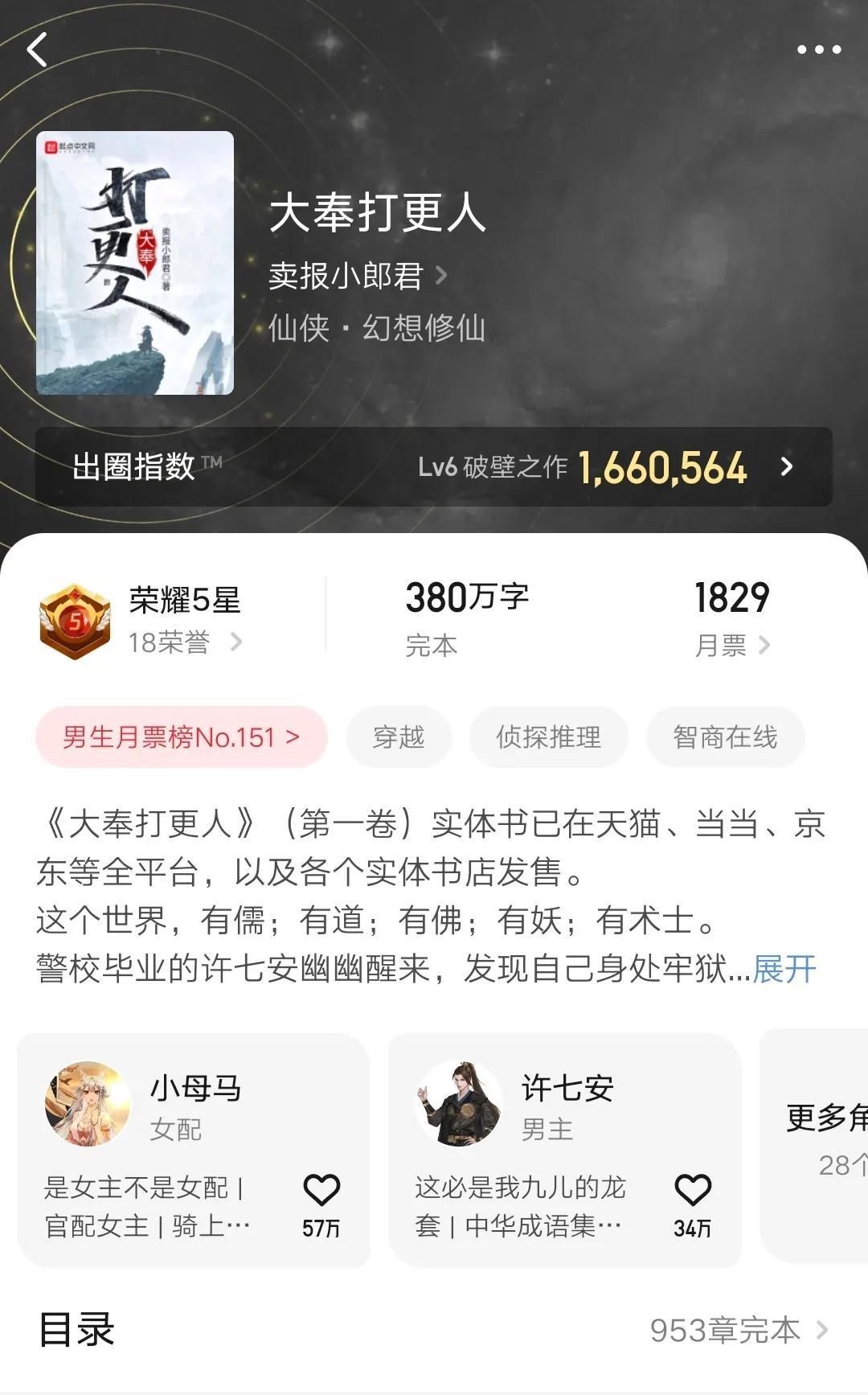This screenshot has width=868, height=1395.
Task: Go back using the top-left arrow
Action: point(37,50)
